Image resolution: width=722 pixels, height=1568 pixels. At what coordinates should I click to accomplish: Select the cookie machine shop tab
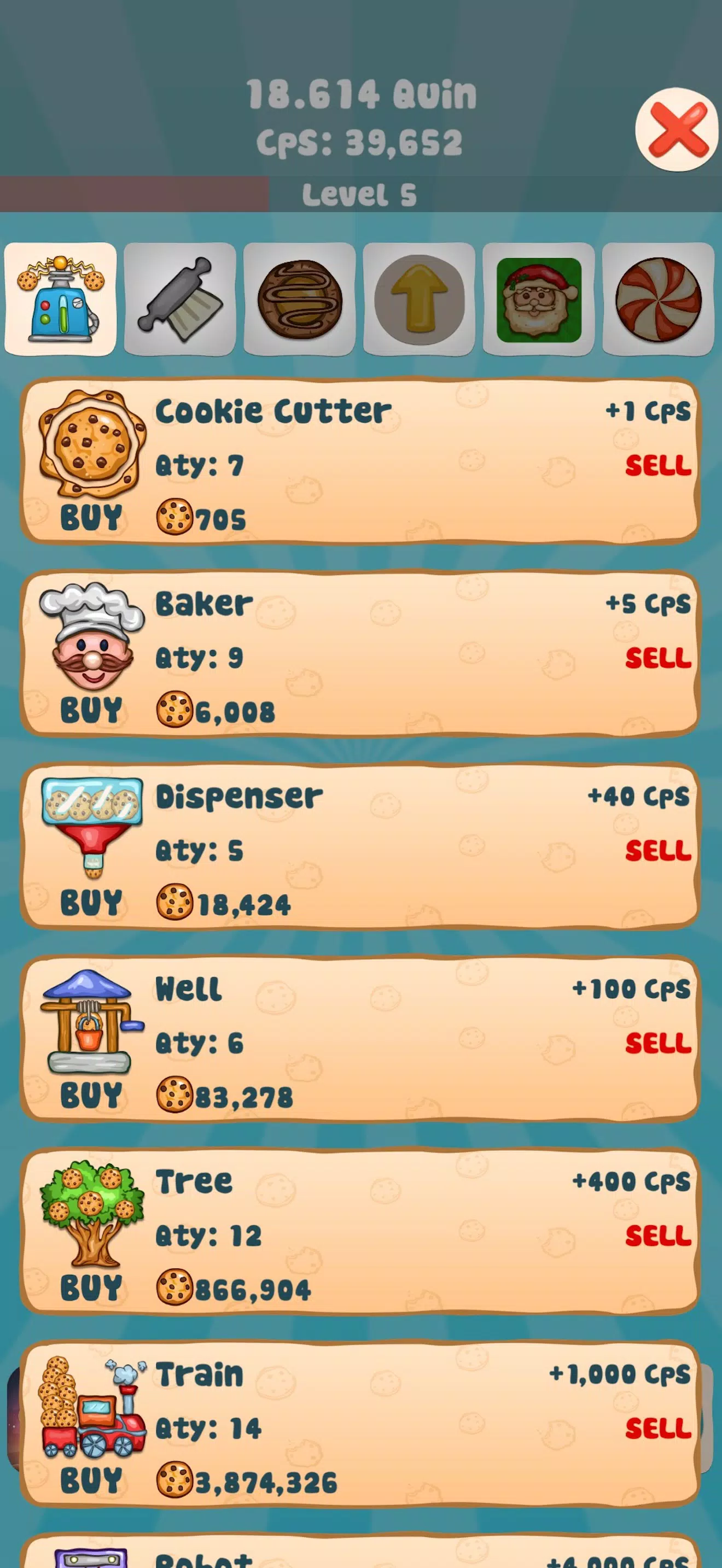pyautogui.click(x=59, y=300)
